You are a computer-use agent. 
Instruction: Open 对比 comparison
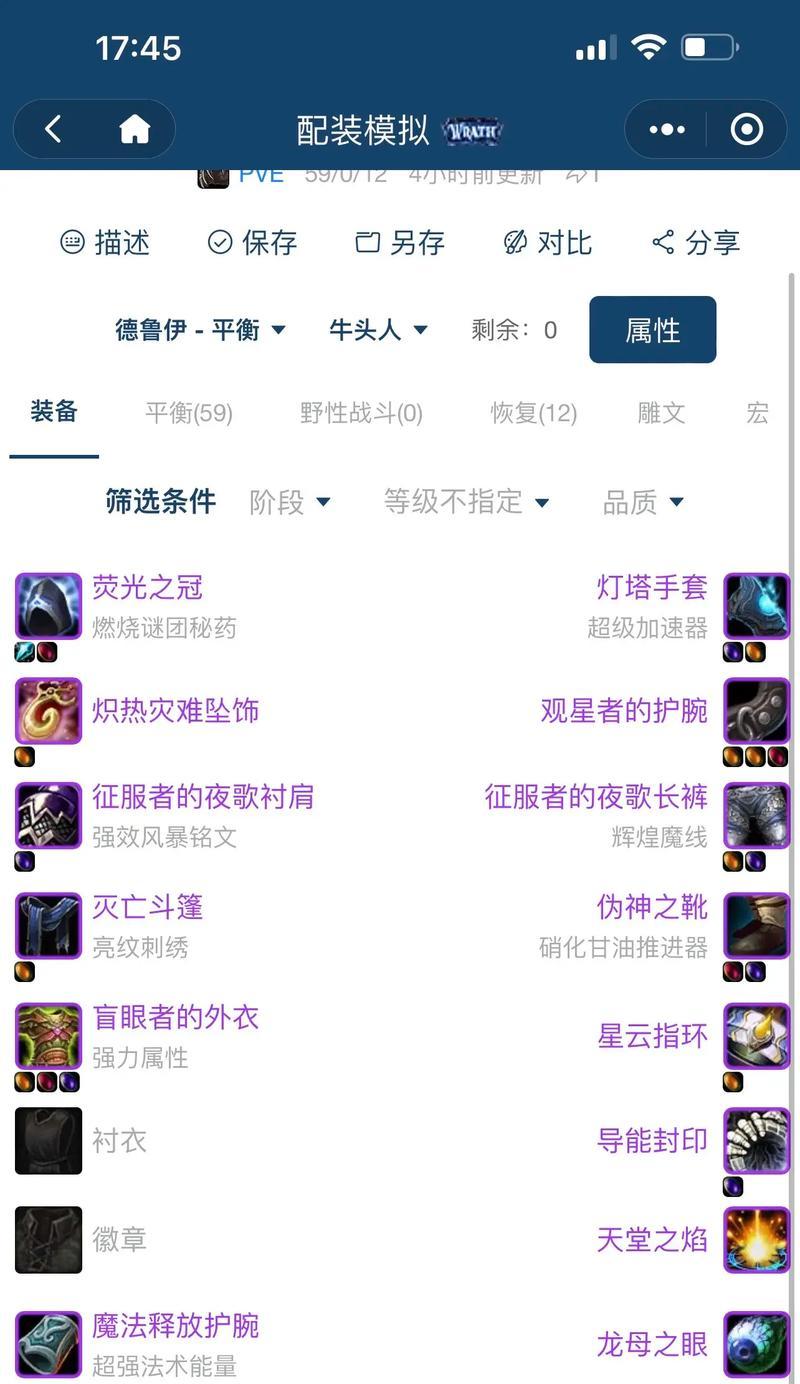(547, 242)
